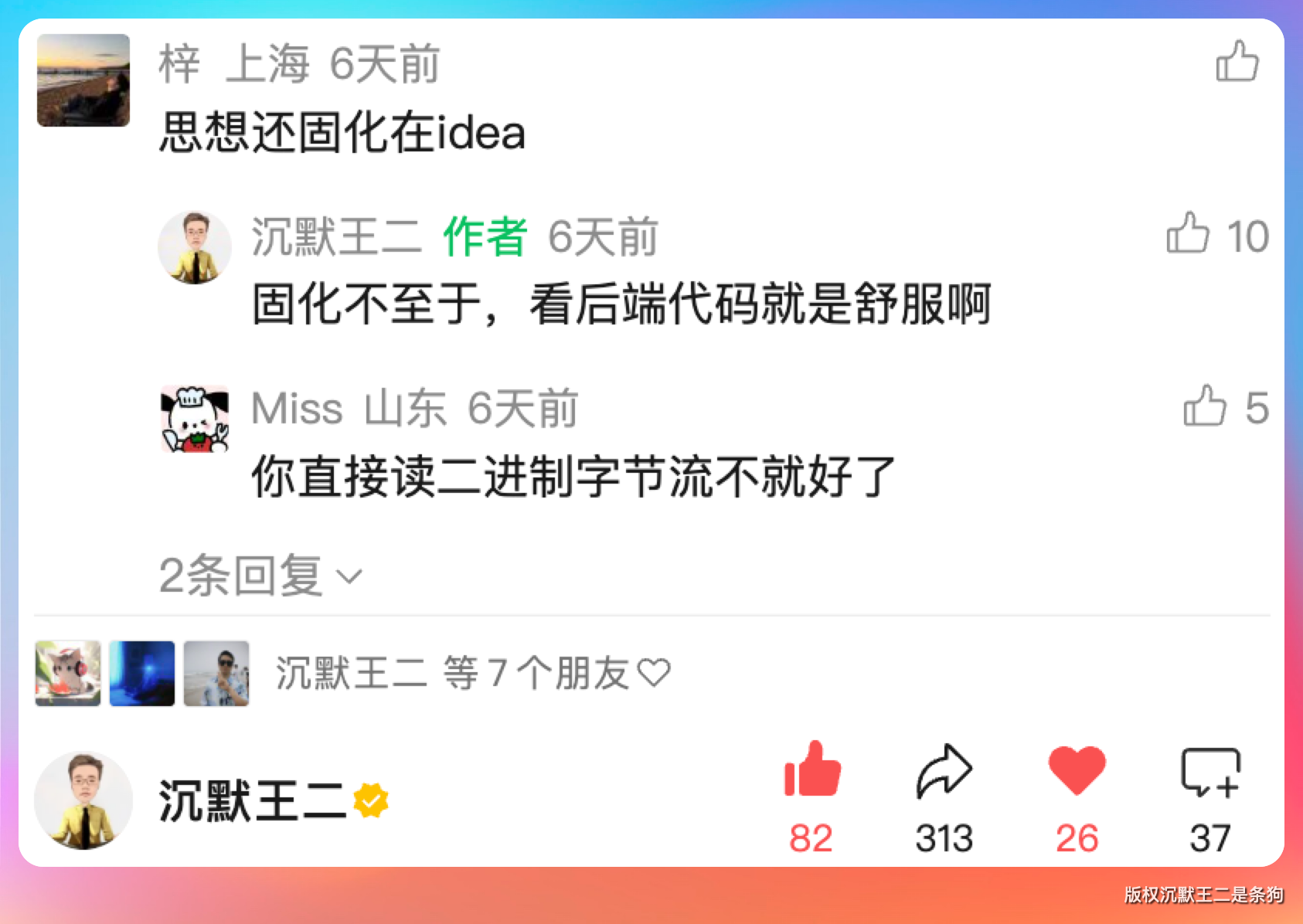Open Miss's profile avatar
1303x924 pixels.
click(x=195, y=419)
